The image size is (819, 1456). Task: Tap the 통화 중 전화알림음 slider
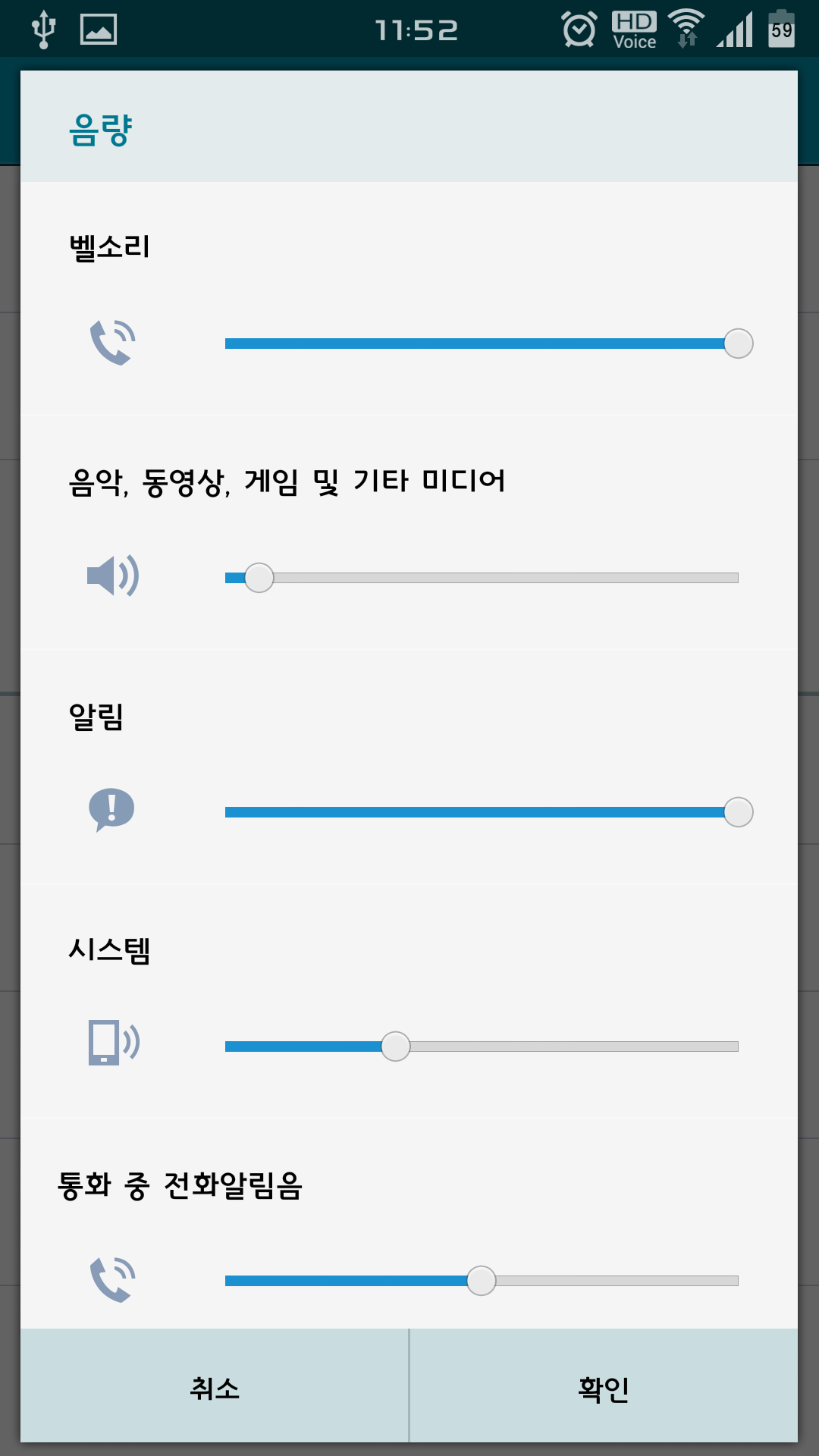[482, 1281]
